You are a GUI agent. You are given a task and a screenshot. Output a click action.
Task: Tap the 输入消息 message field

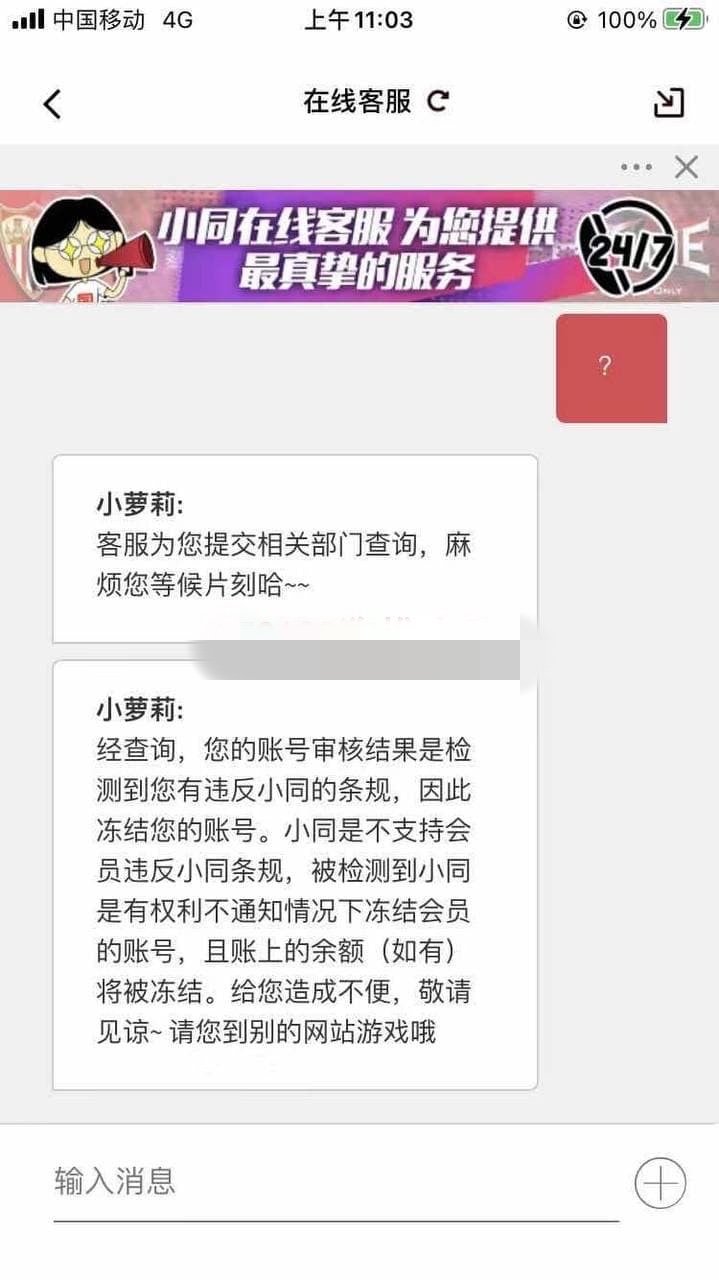pyautogui.click(x=336, y=1182)
